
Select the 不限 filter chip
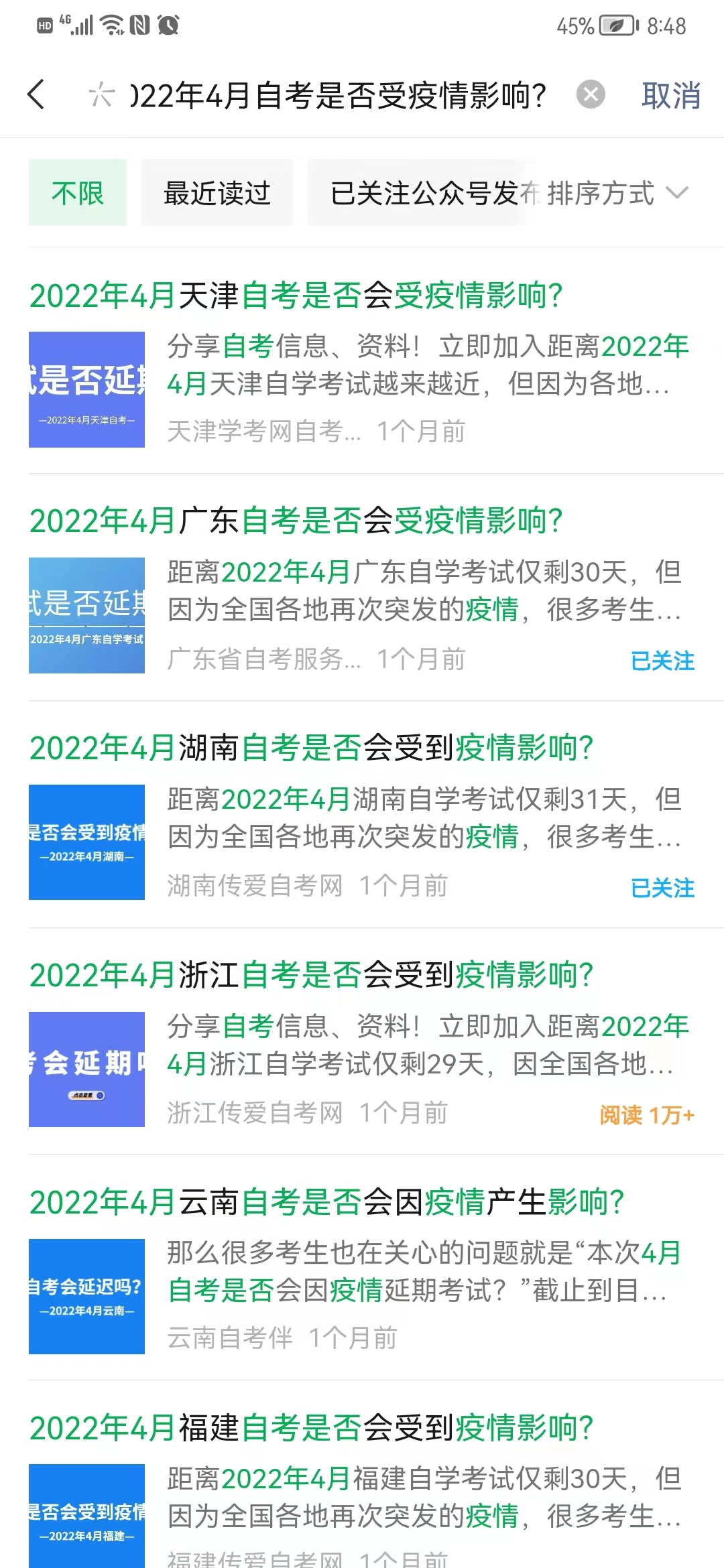point(78,193)
